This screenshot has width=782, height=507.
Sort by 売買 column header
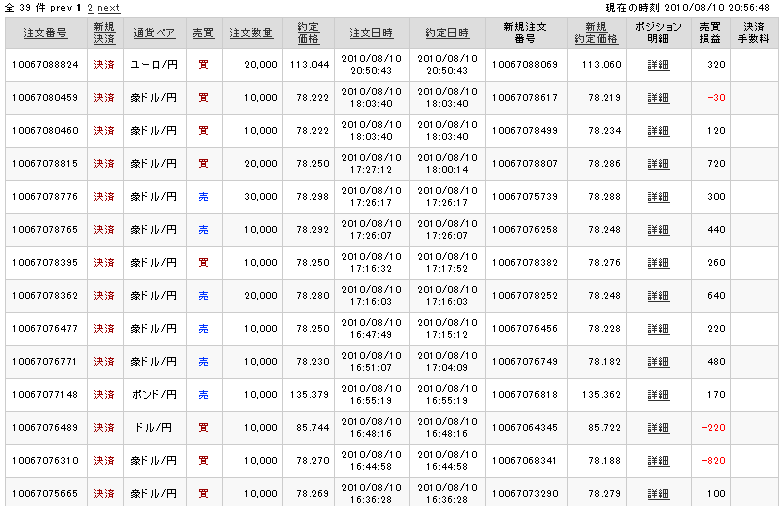click(203, 33)
